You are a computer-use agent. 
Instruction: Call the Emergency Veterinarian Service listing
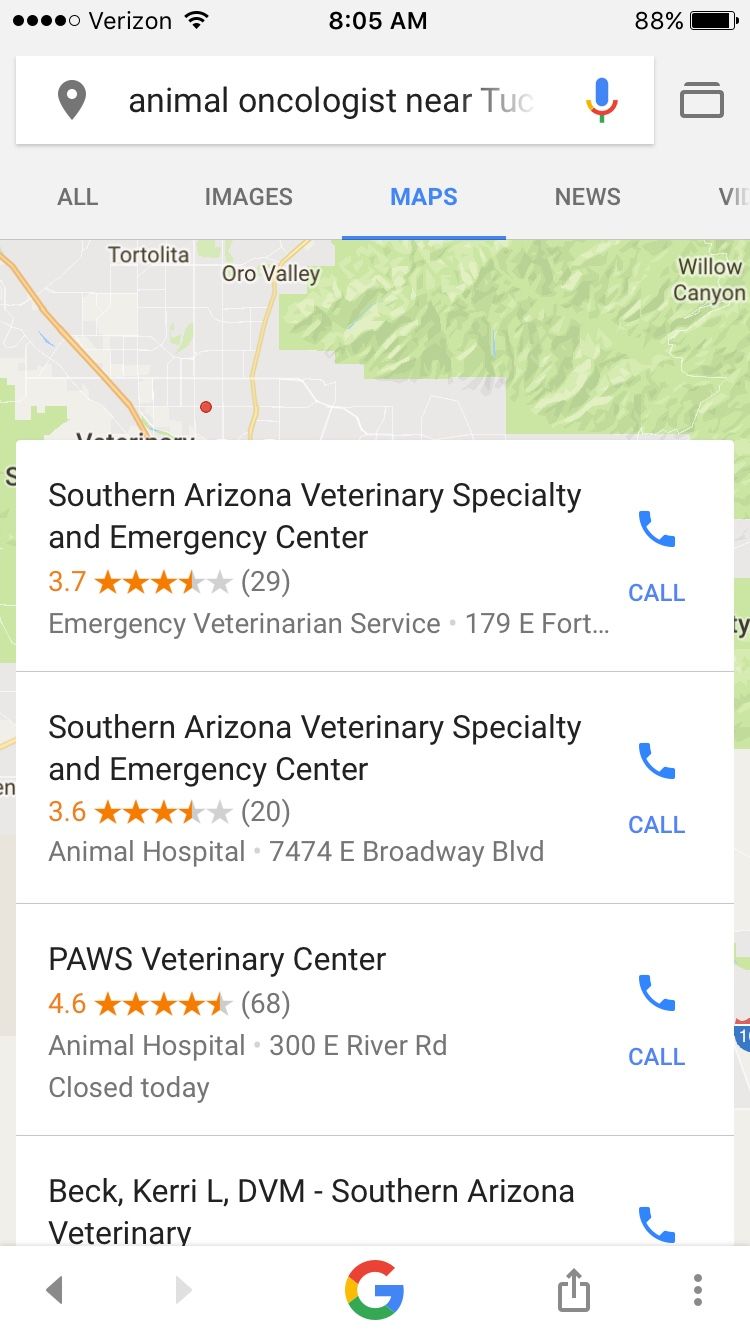pyautogui.click(x=656, y=555)
